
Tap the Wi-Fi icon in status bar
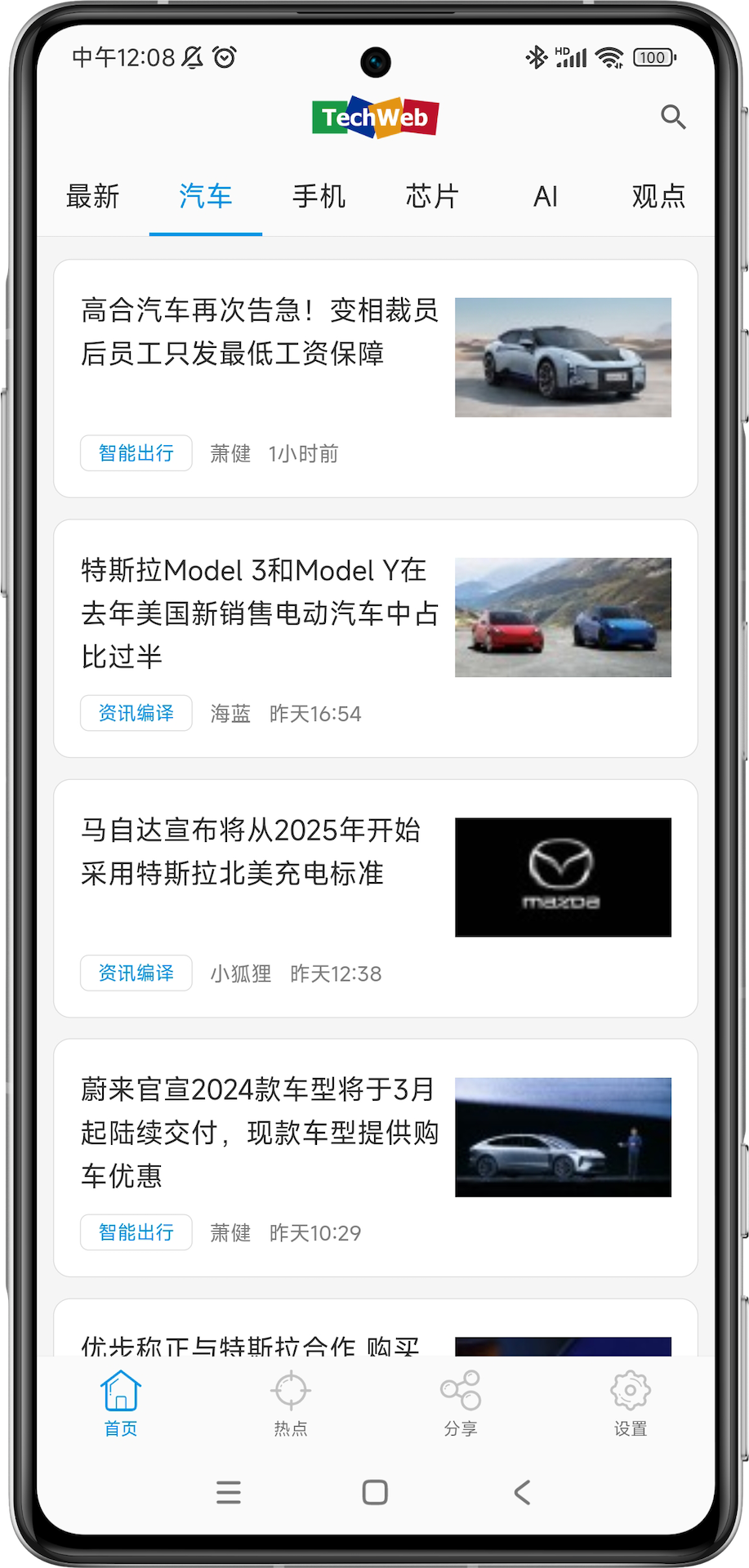608,57
